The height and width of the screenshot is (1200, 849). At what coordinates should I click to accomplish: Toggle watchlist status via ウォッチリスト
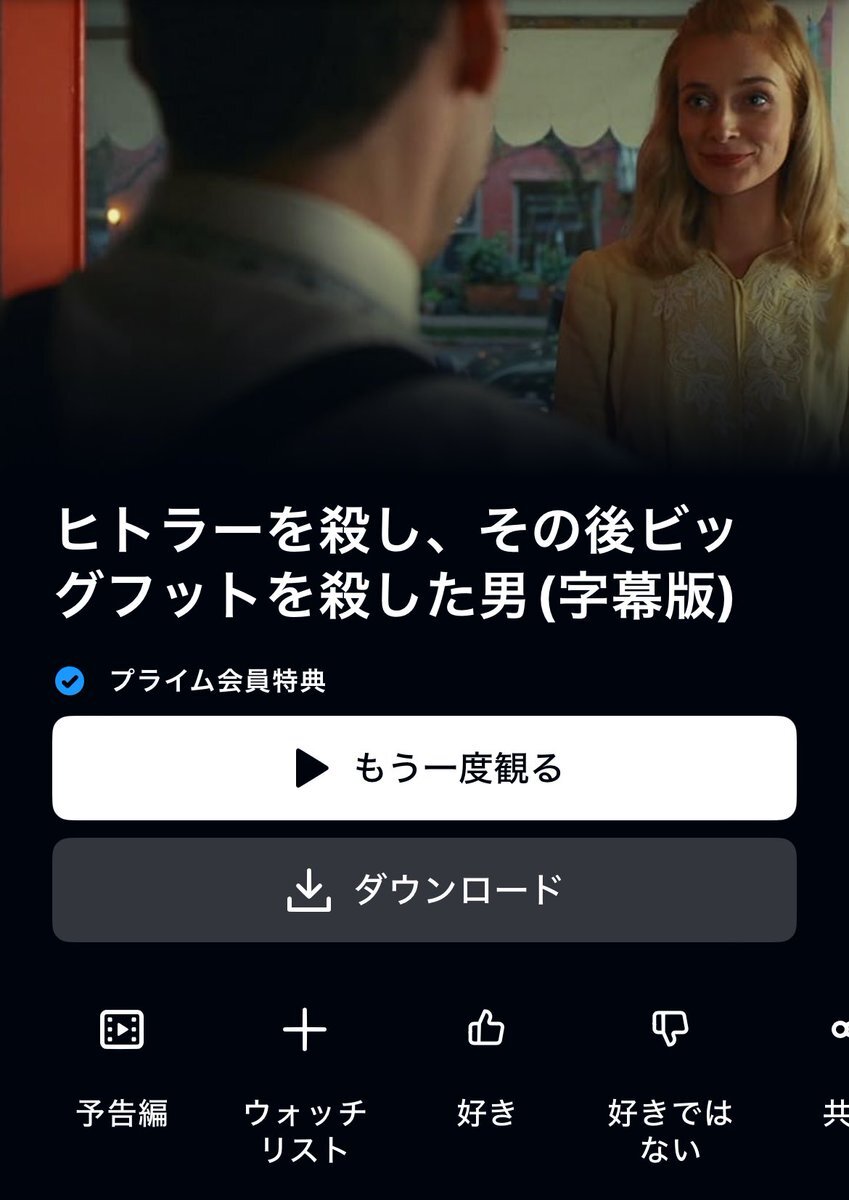pos(304,1060)
